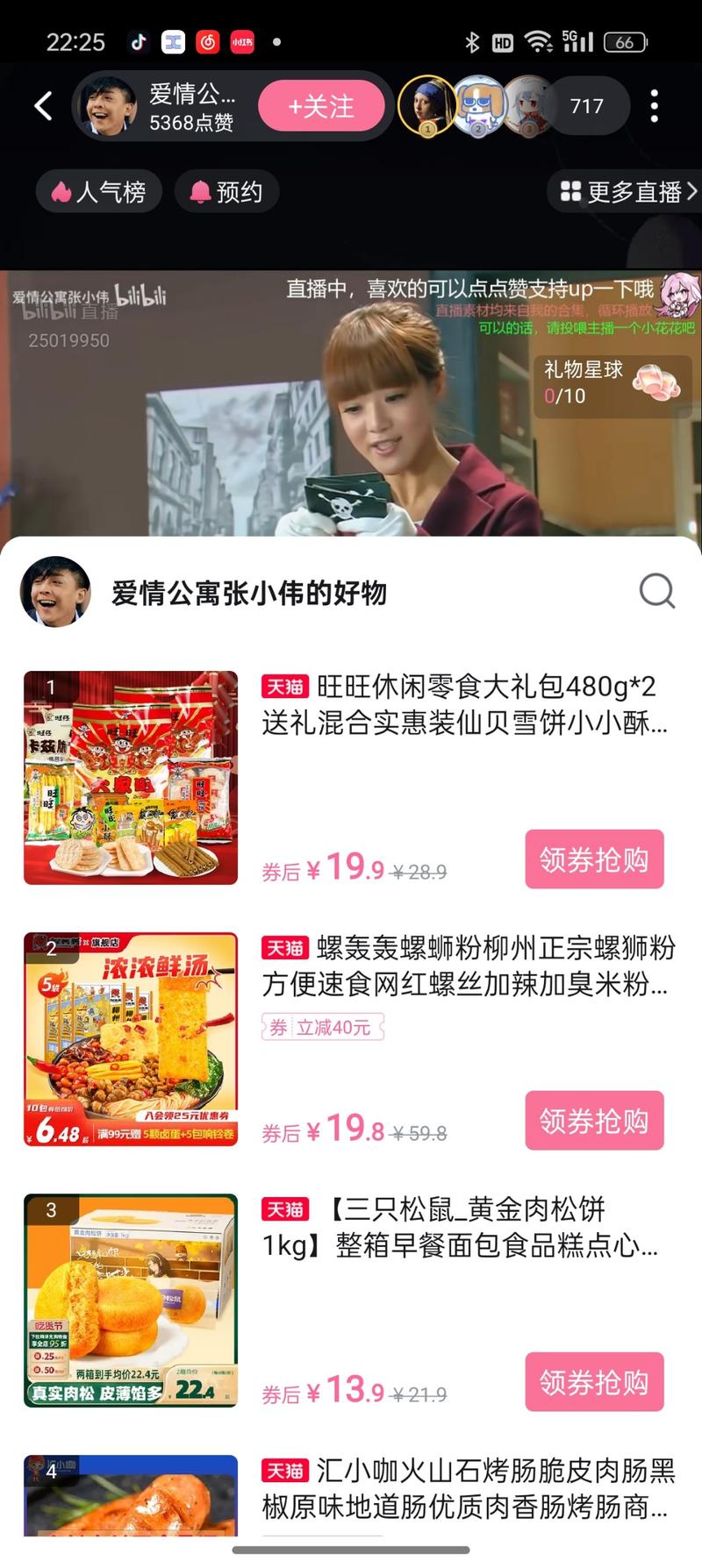Expand 更多直播 with the chevron
Image resolution: width=702 pixels, height=1568 pixels.
tap(692, 191)
